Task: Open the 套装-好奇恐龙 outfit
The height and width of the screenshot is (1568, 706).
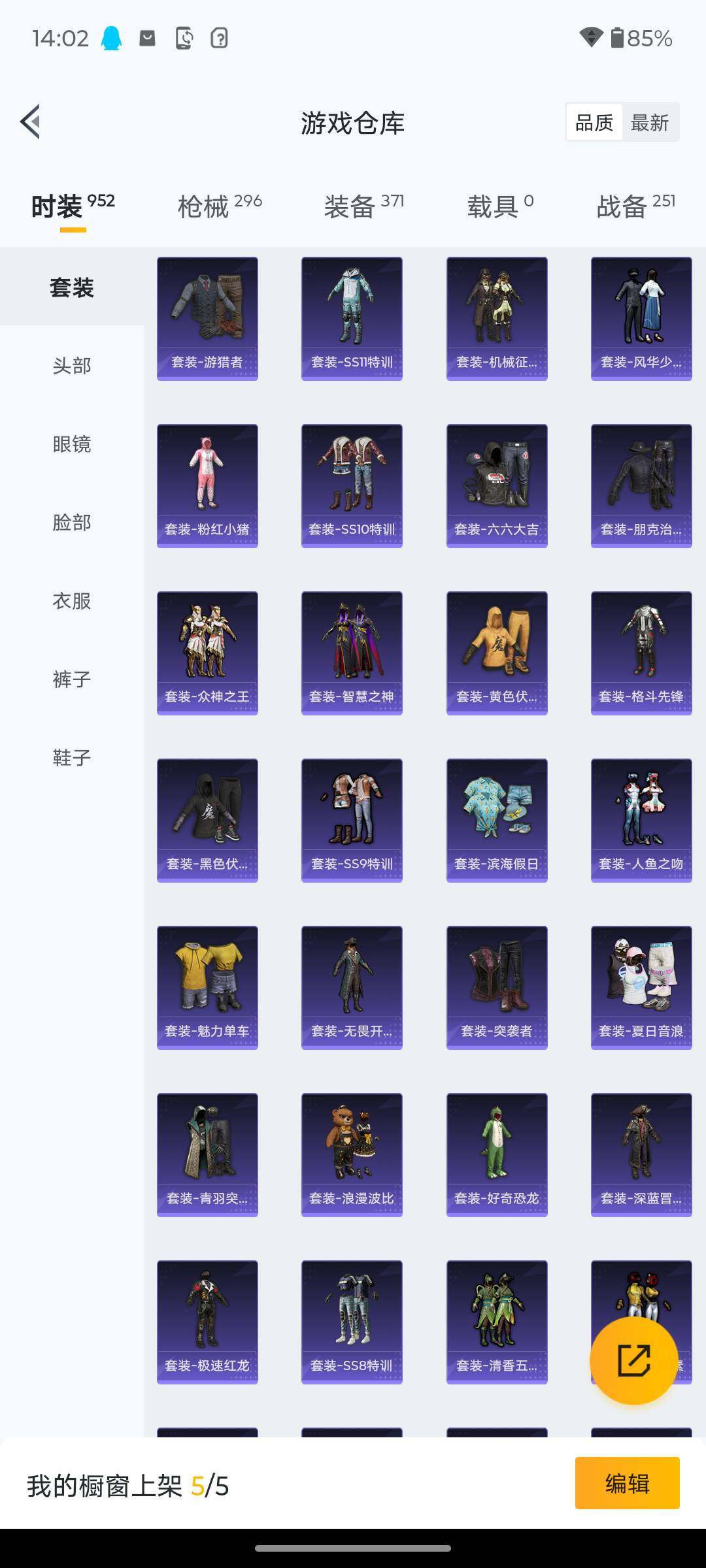Action: pyautogui.click(x=497, y=1155)
